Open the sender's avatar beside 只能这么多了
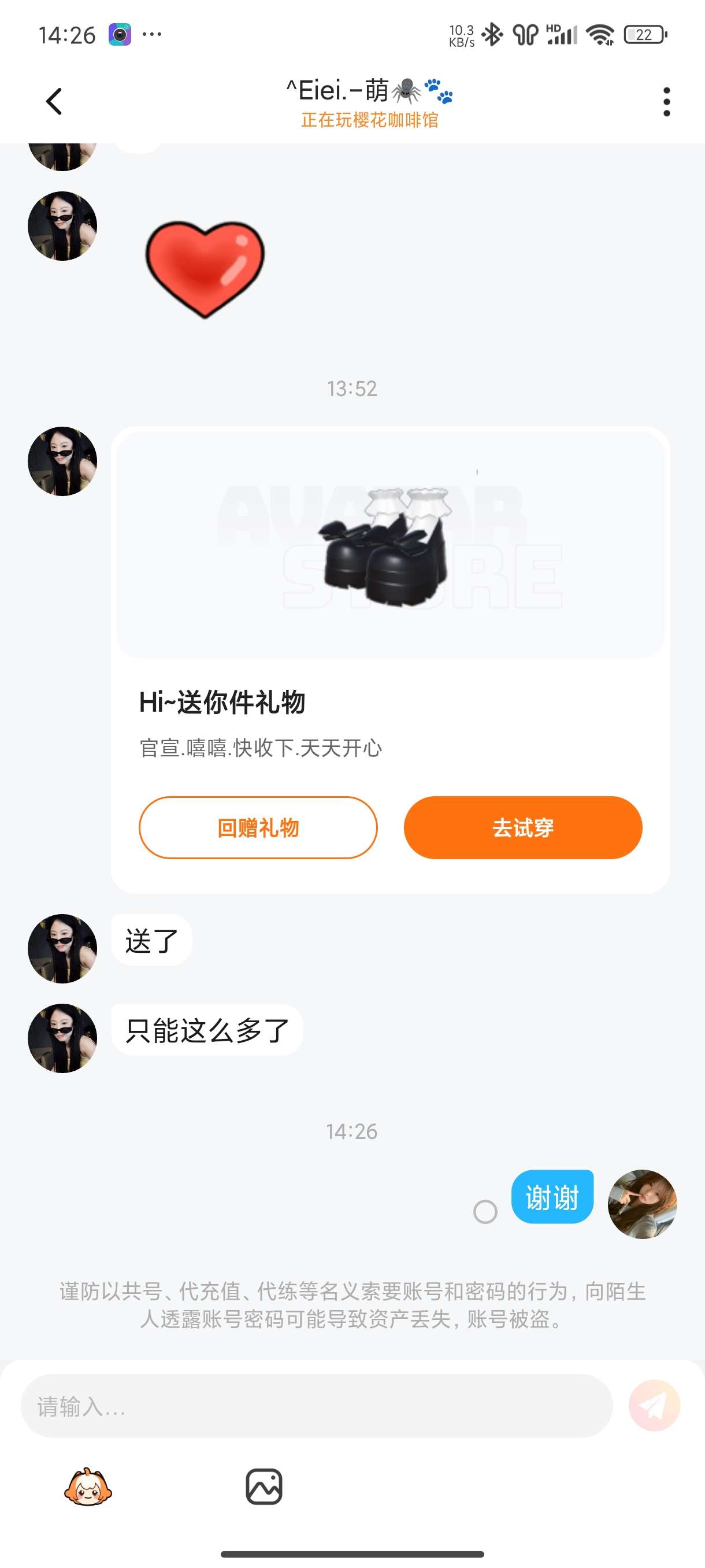This screenshot has width=705, height=1568. [62, 1038]
